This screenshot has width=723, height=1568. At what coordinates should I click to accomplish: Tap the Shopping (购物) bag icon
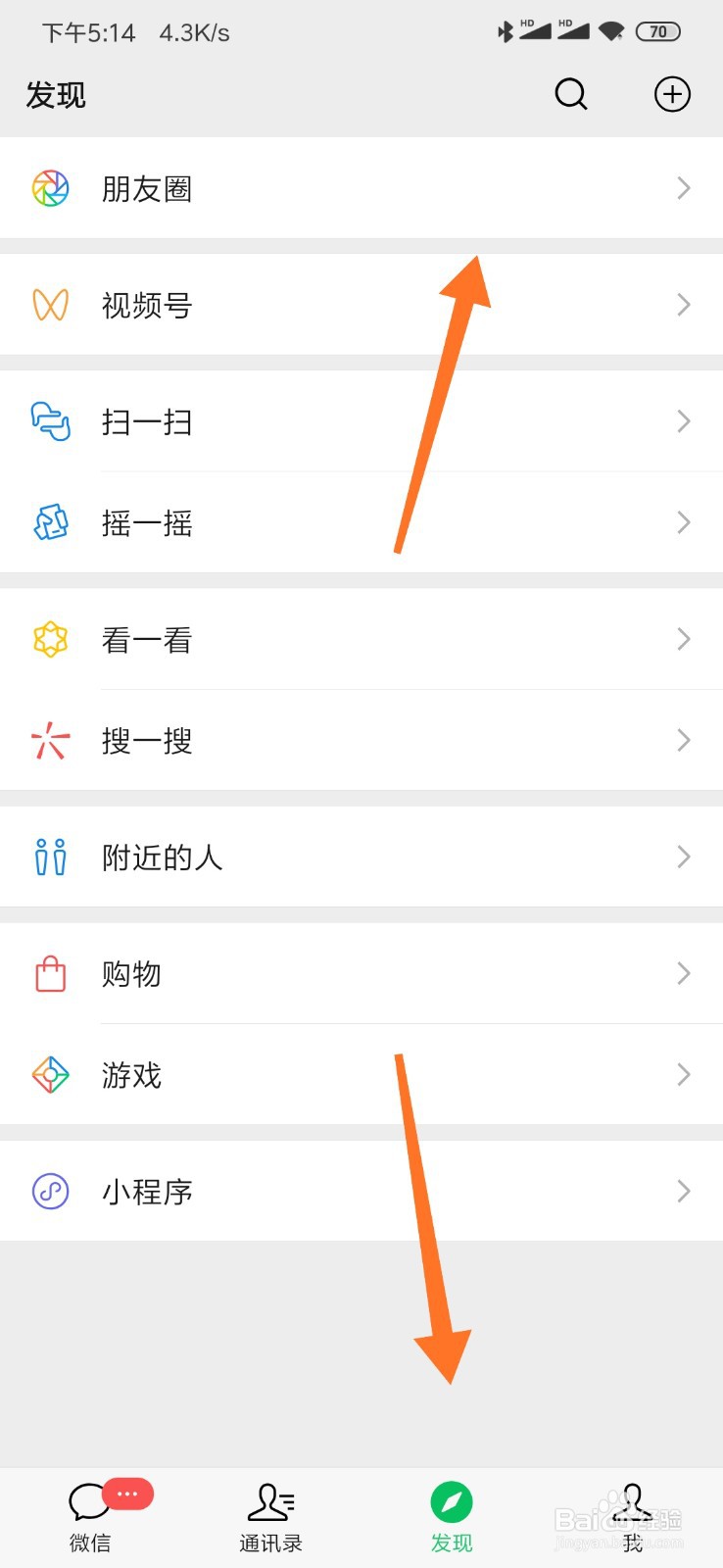click(49, 973)
